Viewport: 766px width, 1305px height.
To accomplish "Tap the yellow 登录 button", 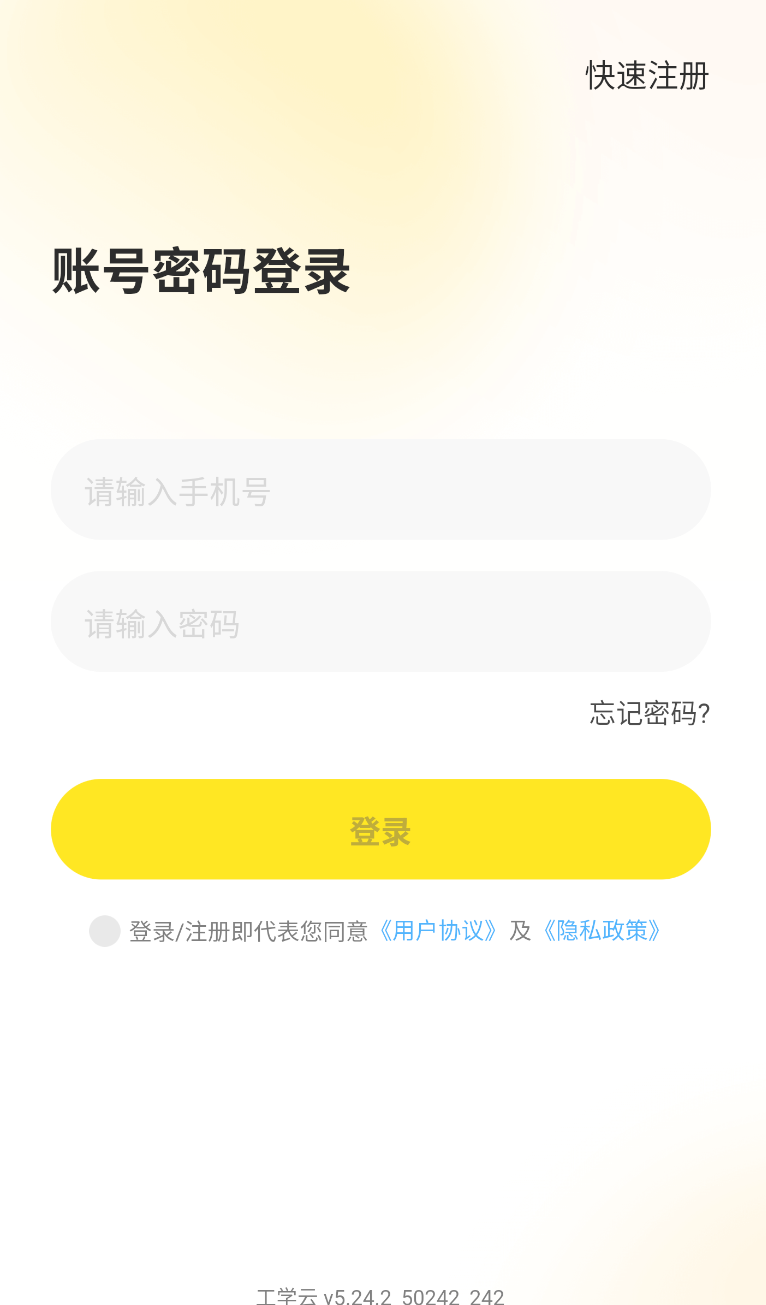I will pyautogui.click(x=380, y=829).
